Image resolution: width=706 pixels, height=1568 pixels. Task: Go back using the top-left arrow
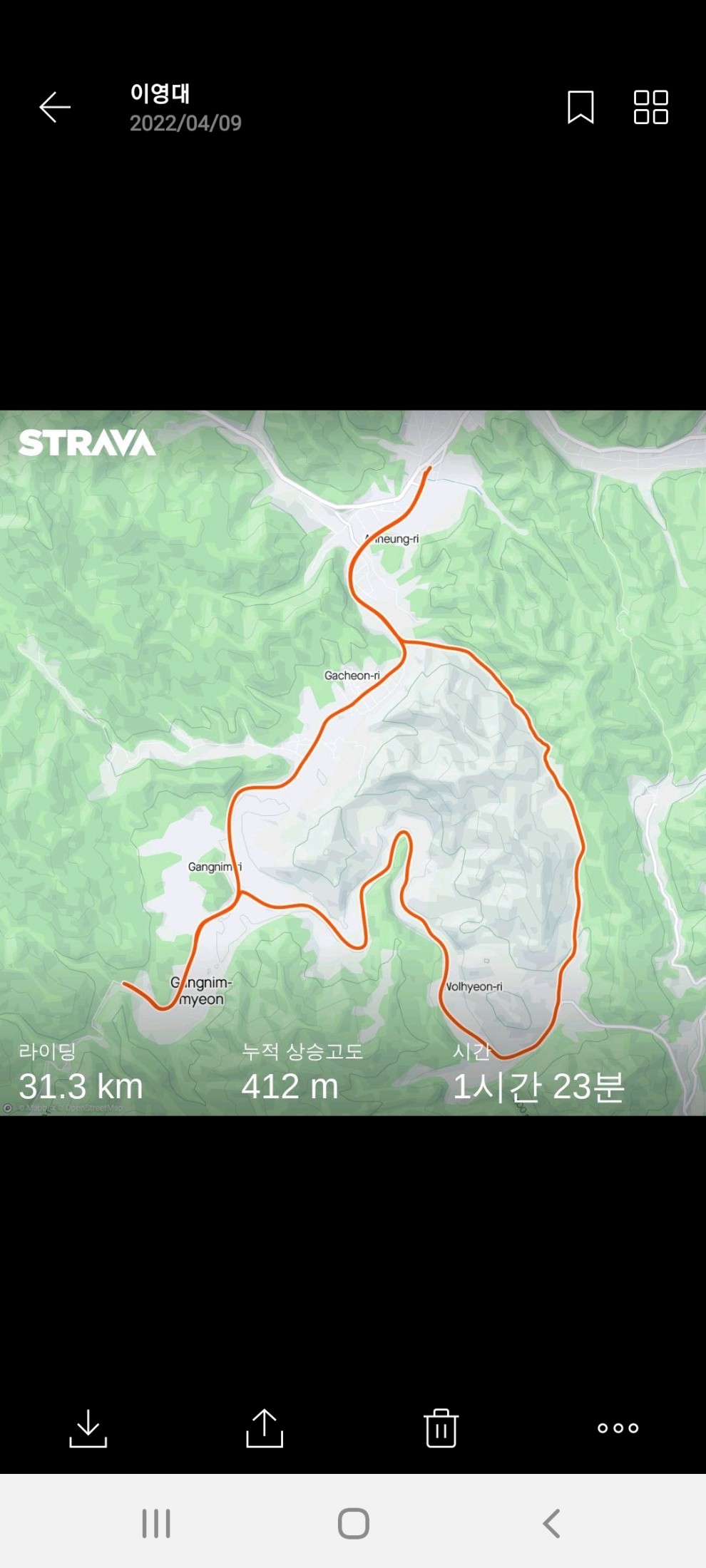pos(55,108)
